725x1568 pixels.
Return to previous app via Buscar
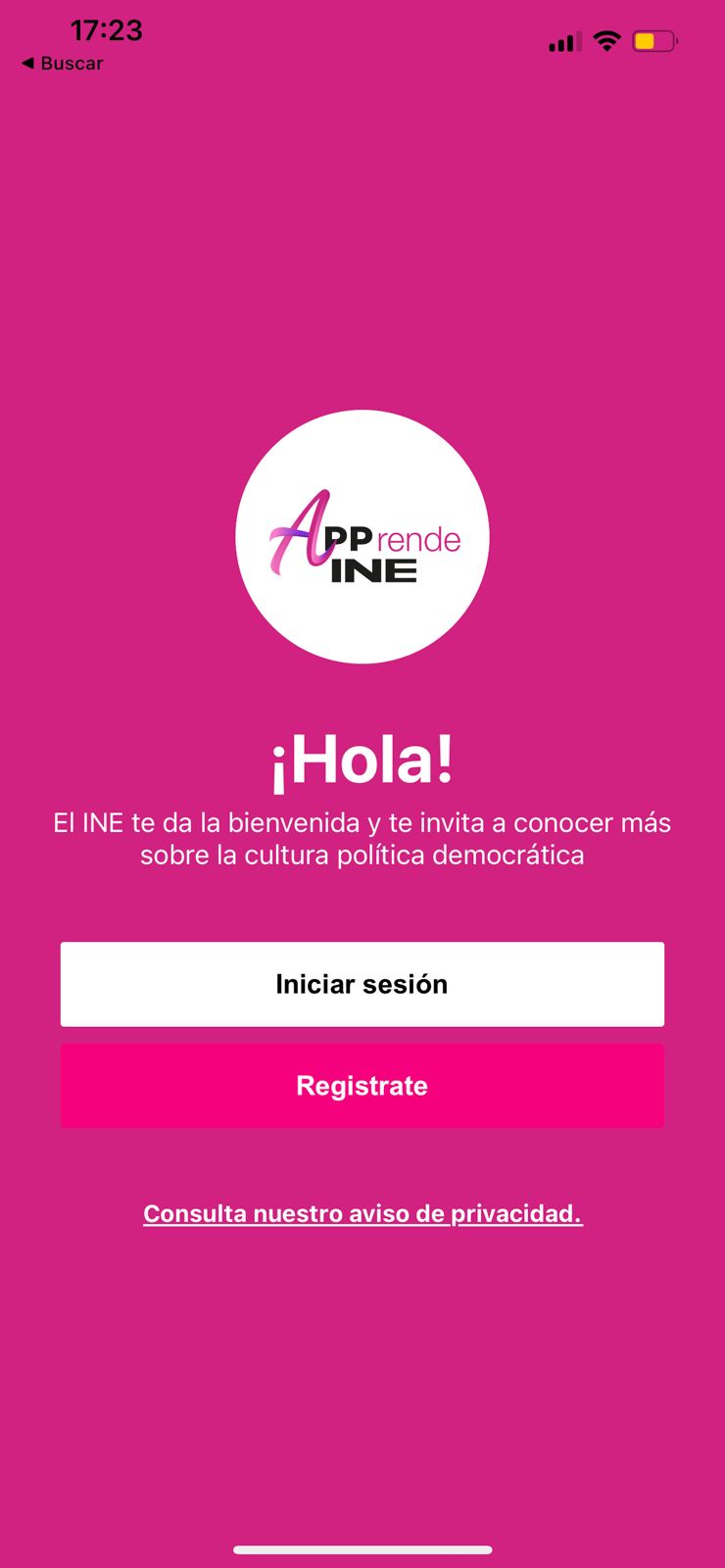pos(62,63)
